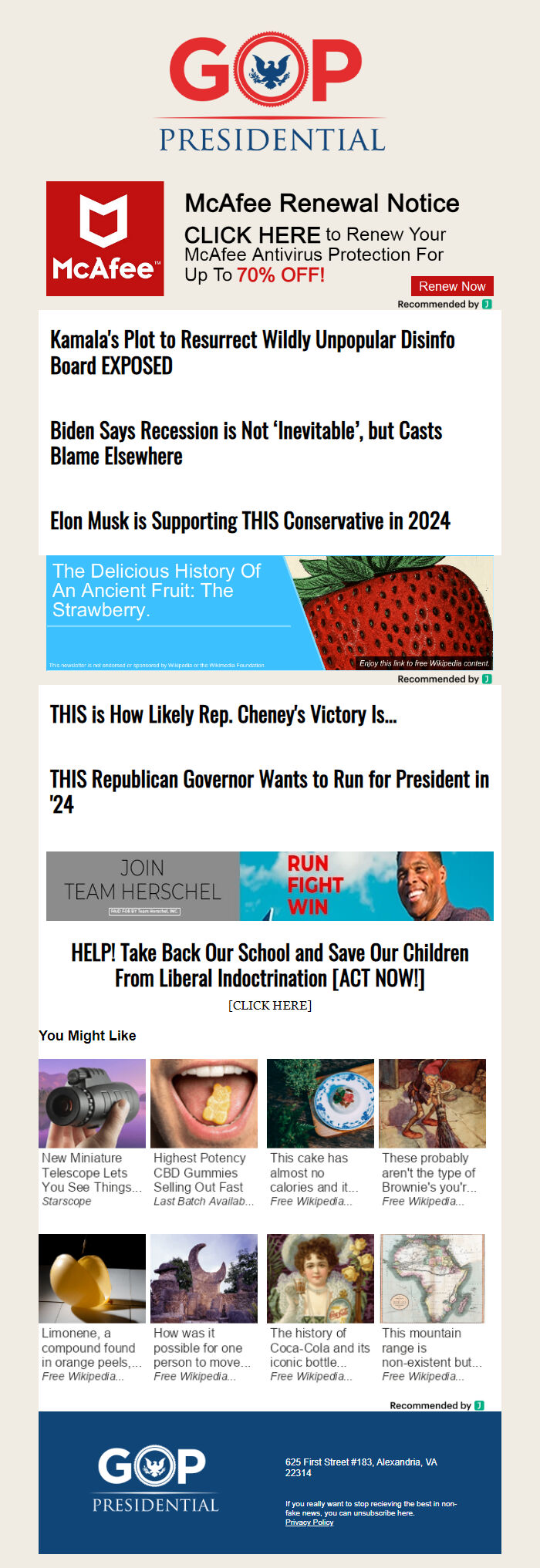Open Kamala's Plot Disinfo Board headline
Viewport: 540px width, 1568px height.
pos(252,352)
